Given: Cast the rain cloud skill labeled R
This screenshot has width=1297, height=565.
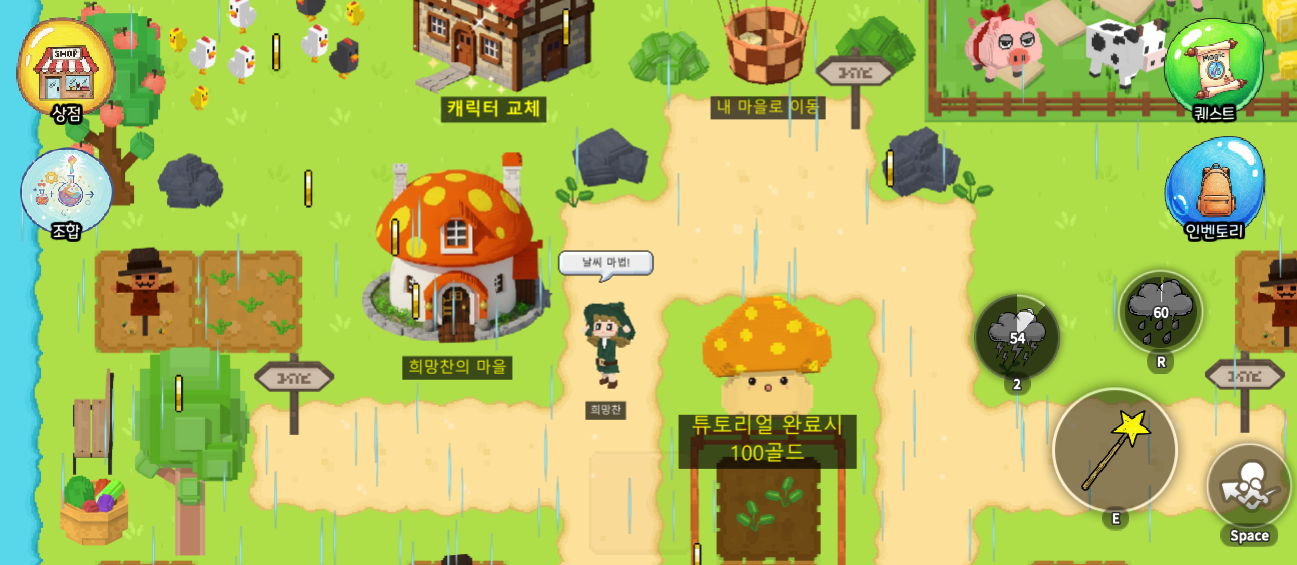Looking at the screenshot, I should coord(1160,312).
